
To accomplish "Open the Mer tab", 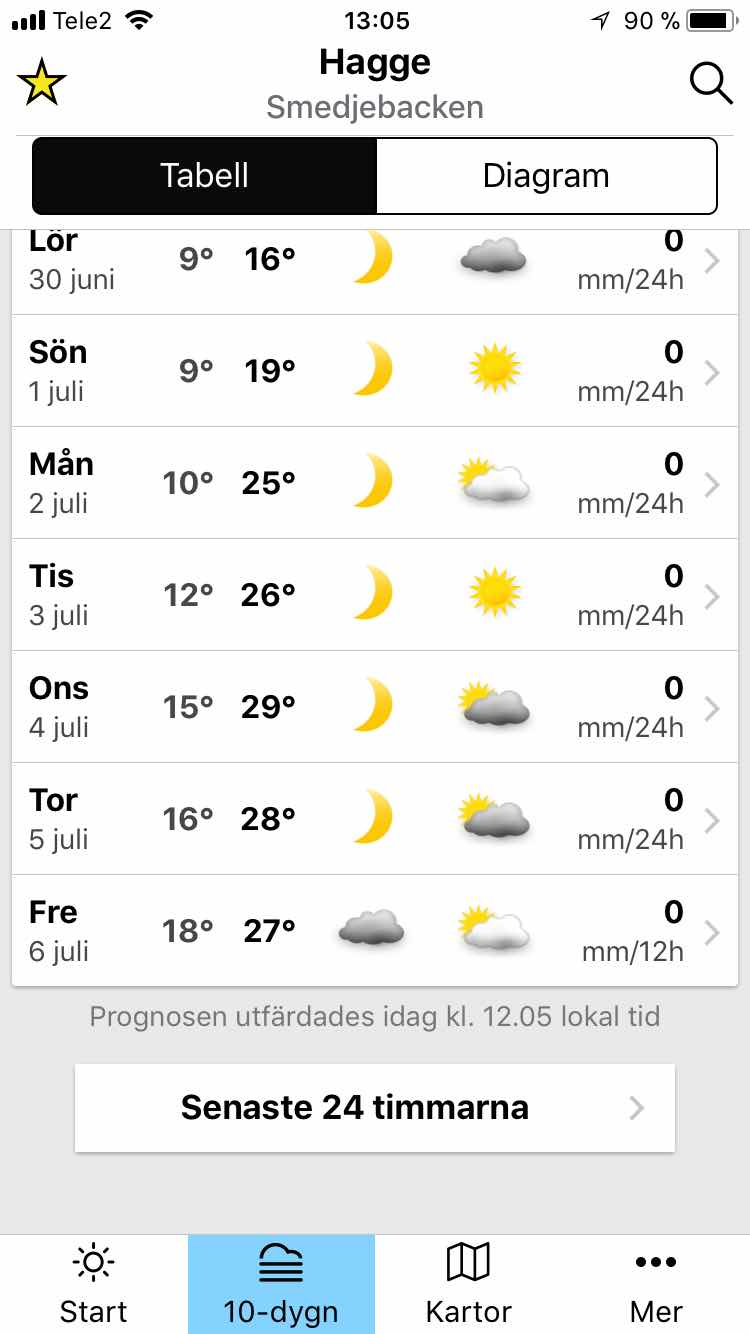I will 656,1284.
